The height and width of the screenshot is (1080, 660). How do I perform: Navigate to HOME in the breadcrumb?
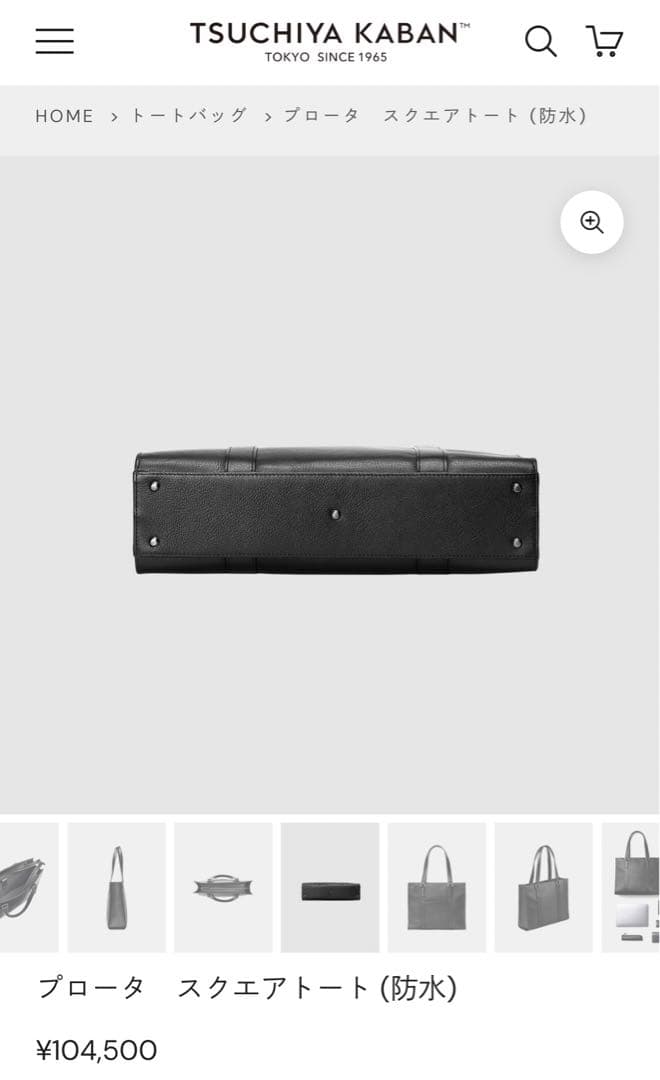click(x=65, y=116)
